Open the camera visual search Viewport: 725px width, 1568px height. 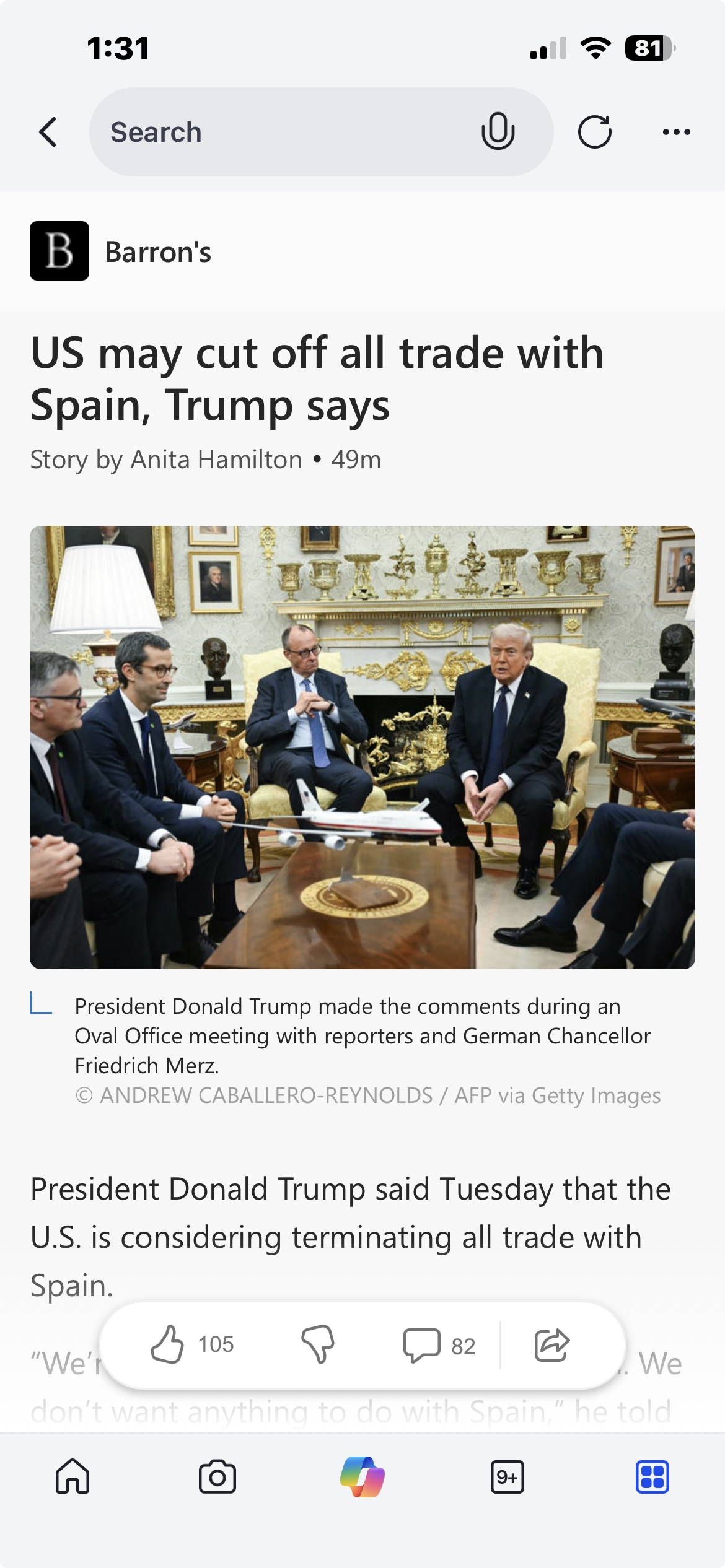(x=217, y=1477)
